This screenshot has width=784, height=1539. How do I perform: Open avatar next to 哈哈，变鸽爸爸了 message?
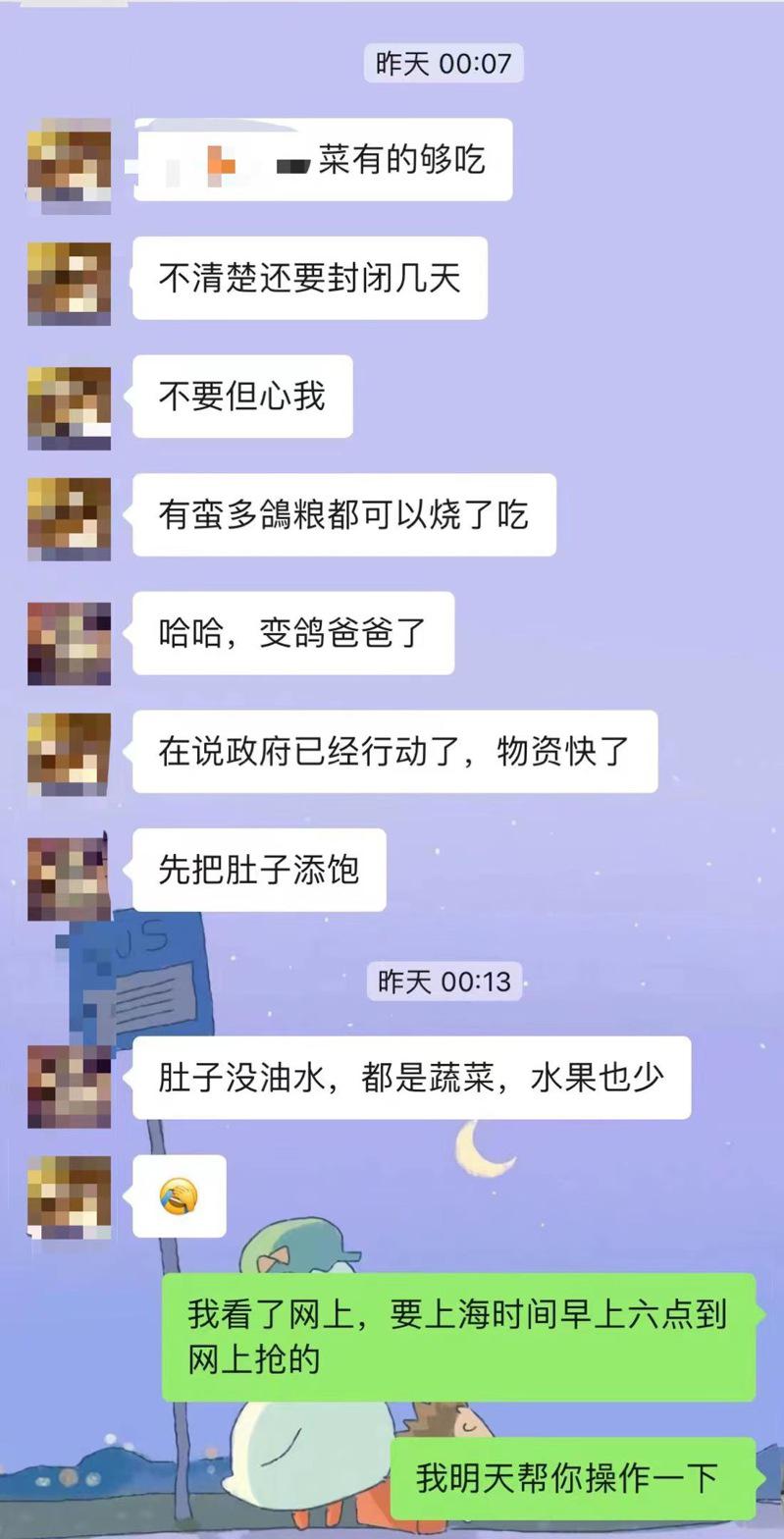tap(69, 643)
